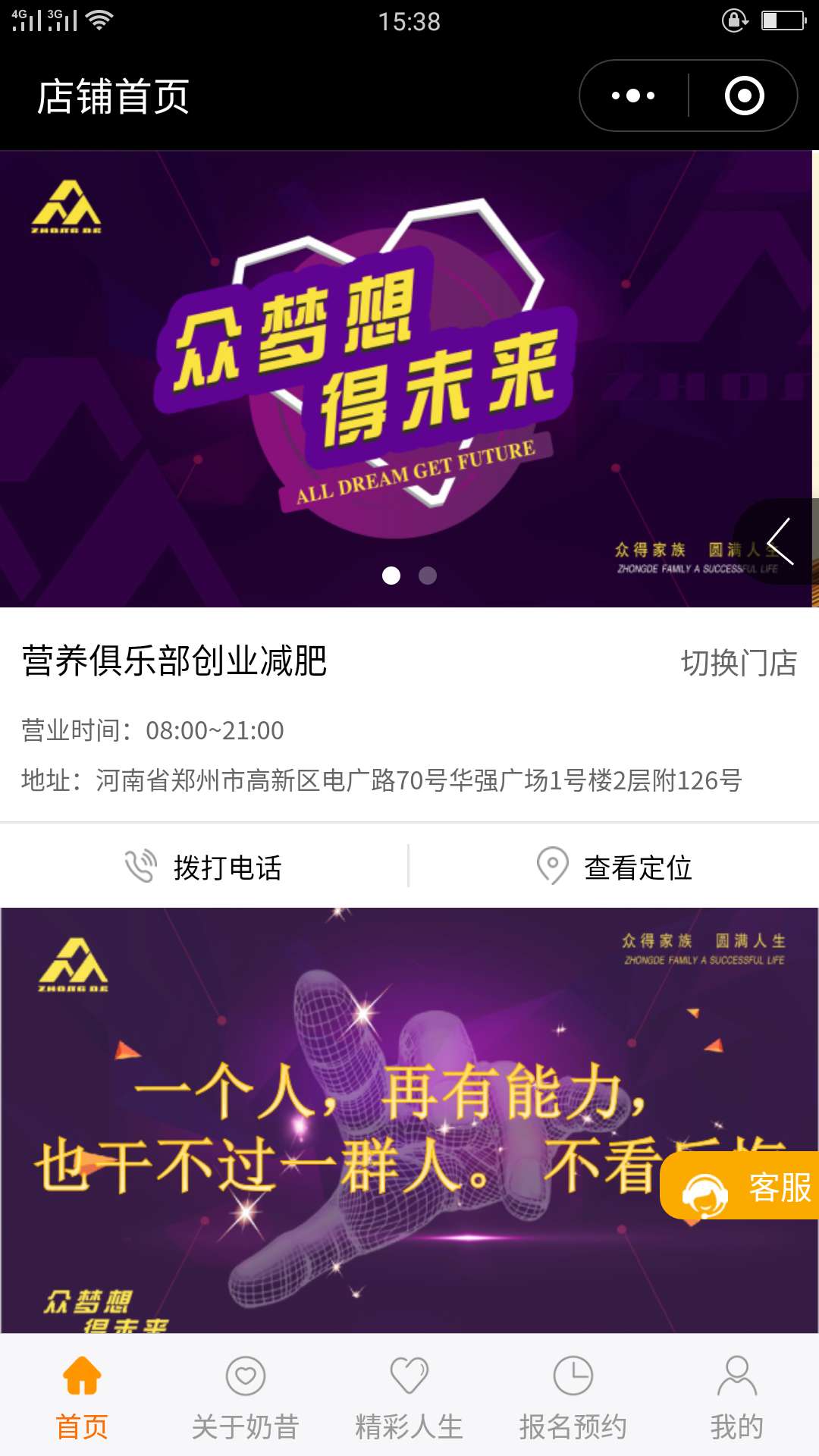The image size is (819, 1456).
Task: Open the 关于奶昔 tab
Action: click(246, 1397)
